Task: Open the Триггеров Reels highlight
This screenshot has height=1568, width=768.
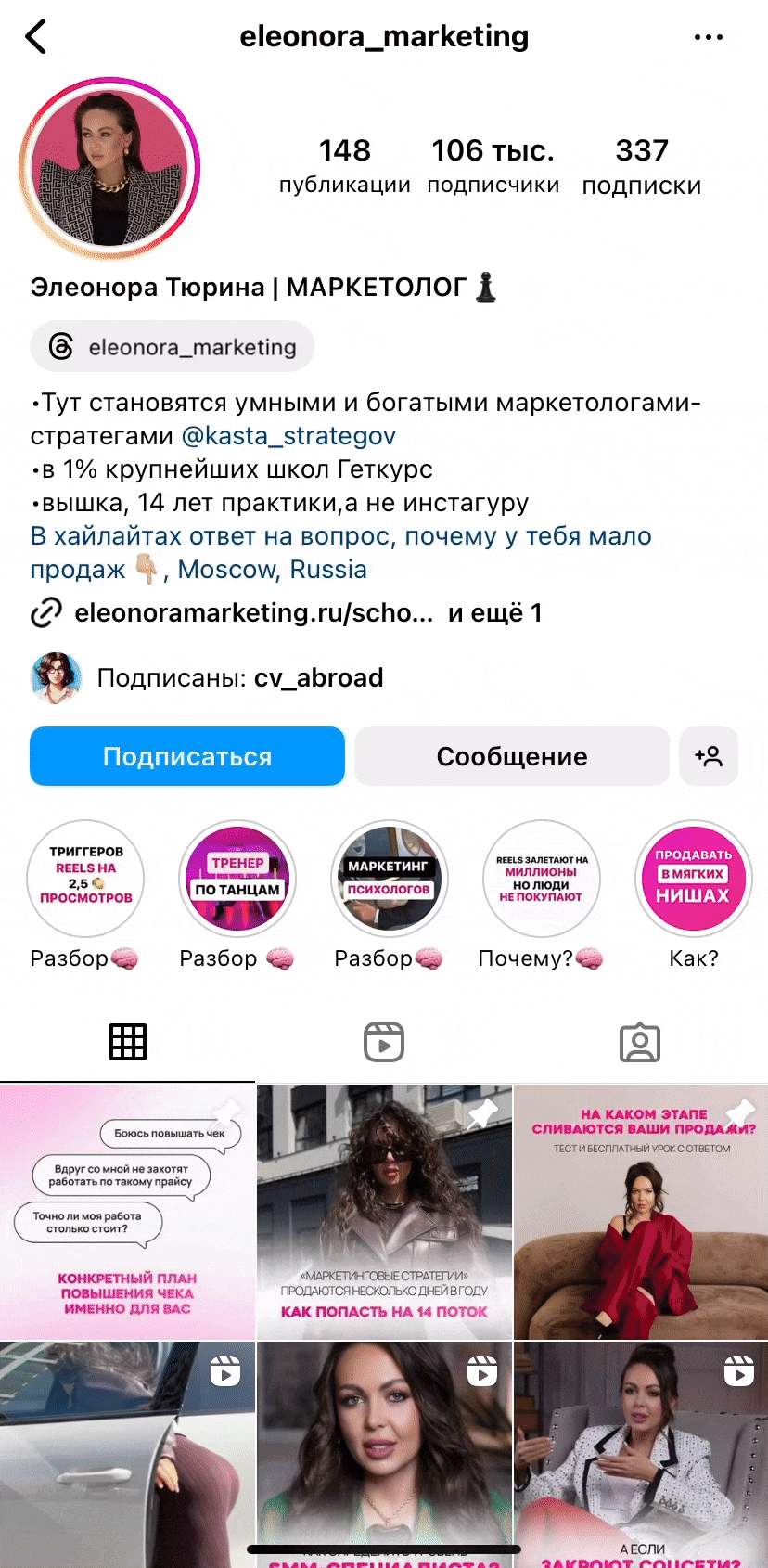Action: [x=85, y=879]
